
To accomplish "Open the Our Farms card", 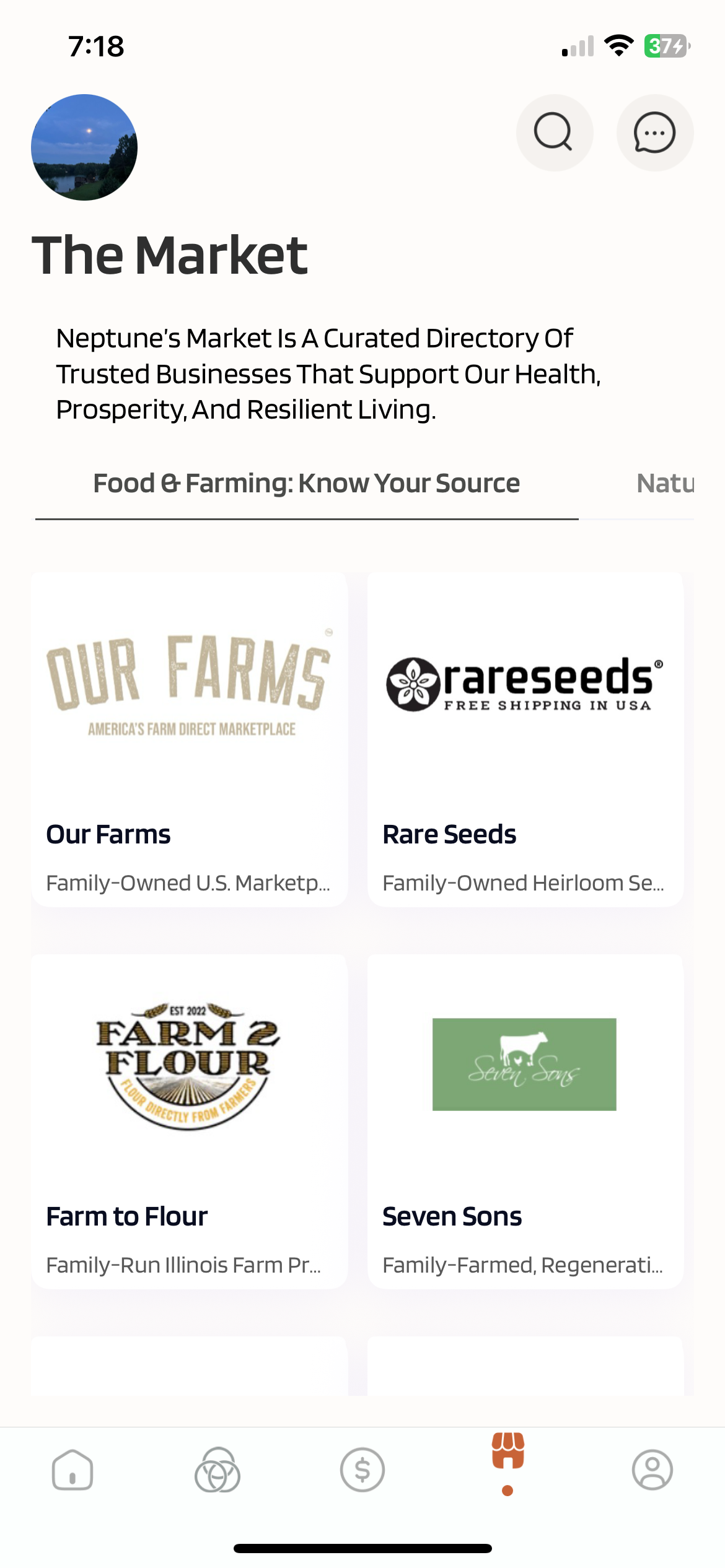I will tap(189, 739).
